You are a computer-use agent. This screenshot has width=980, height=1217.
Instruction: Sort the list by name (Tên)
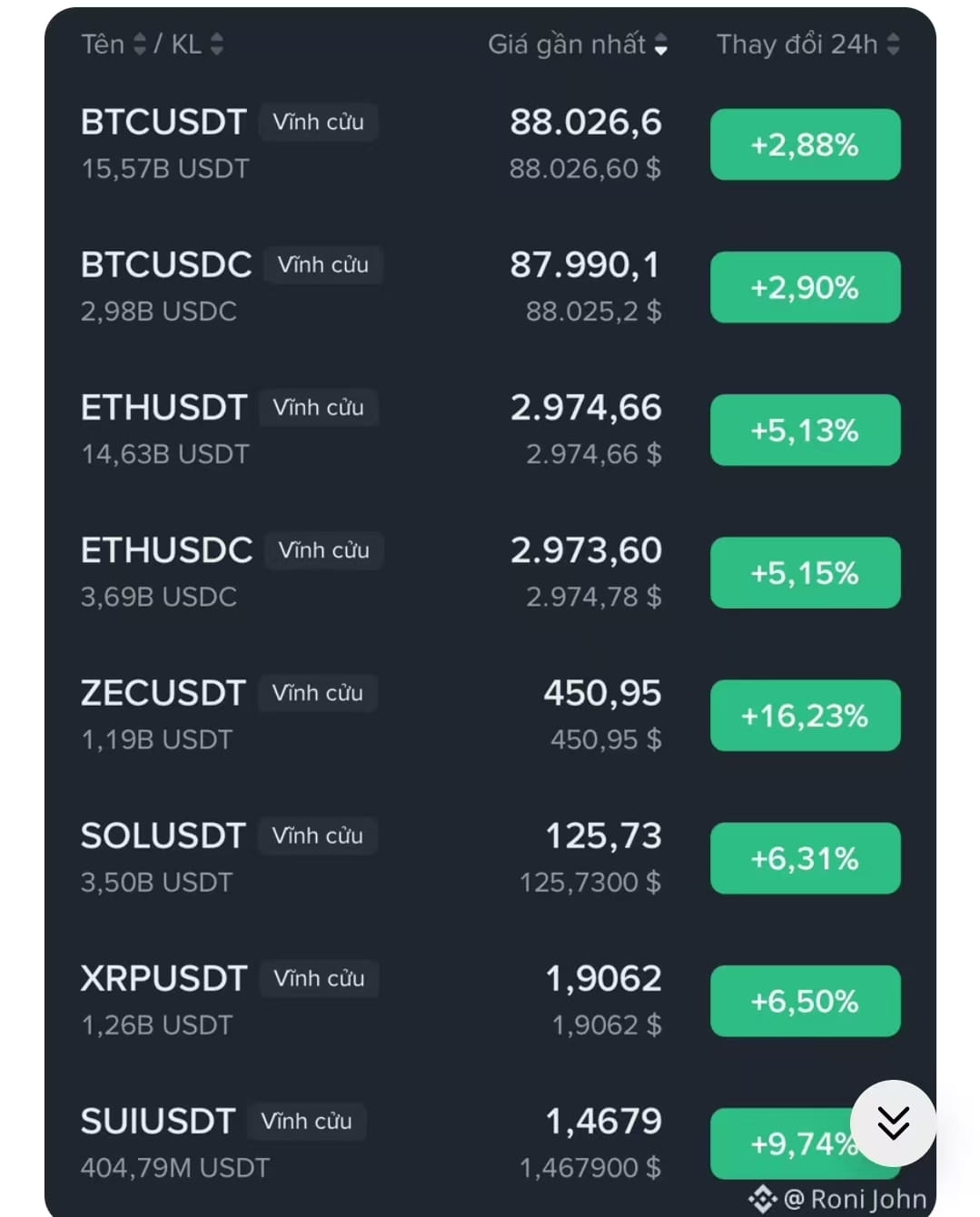pyautogui.click(x=113, y=44)
